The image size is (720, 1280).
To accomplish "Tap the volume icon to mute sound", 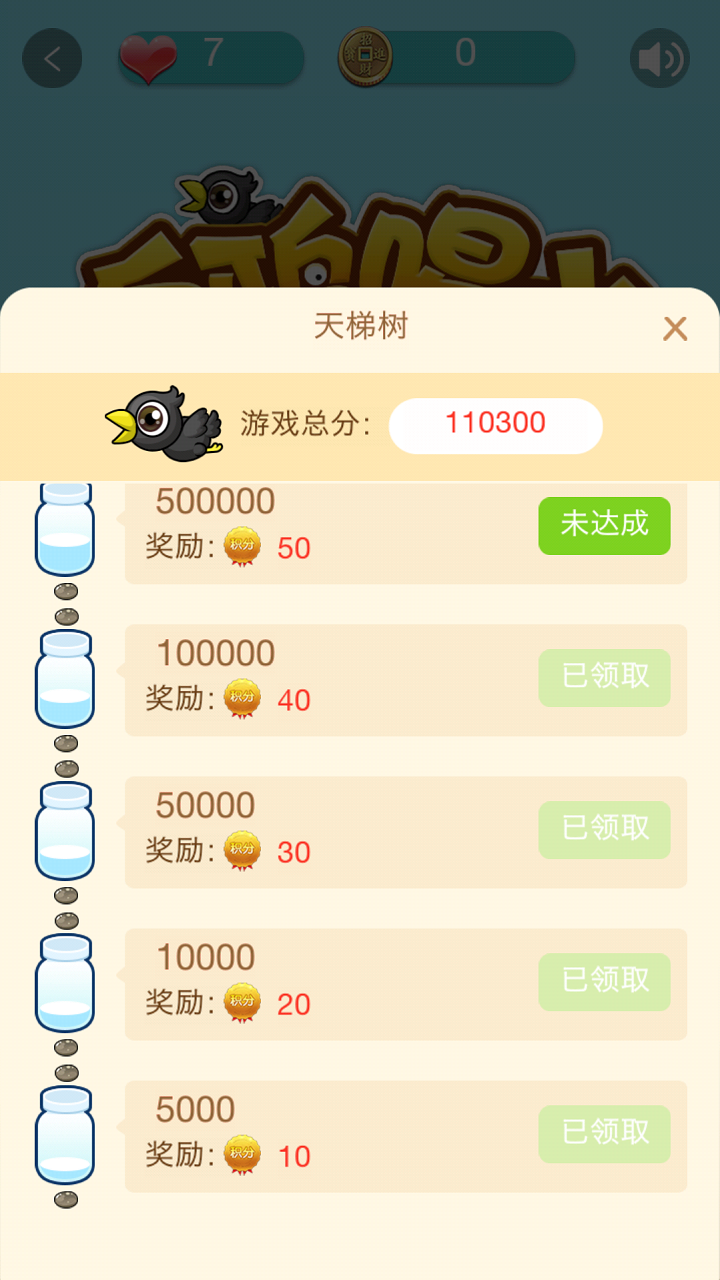I will click(x=660, y=58).
